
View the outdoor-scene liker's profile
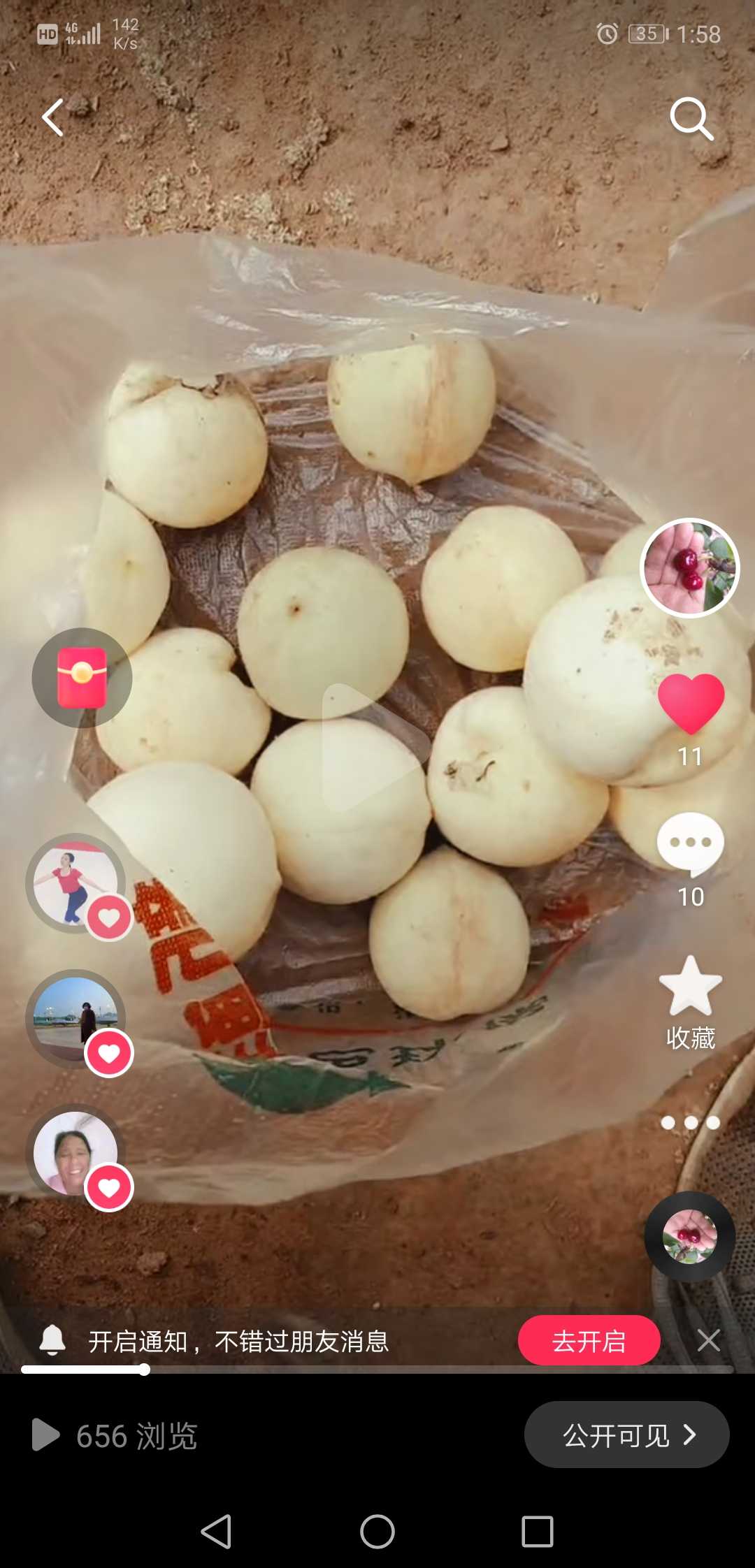(74, 1018)
